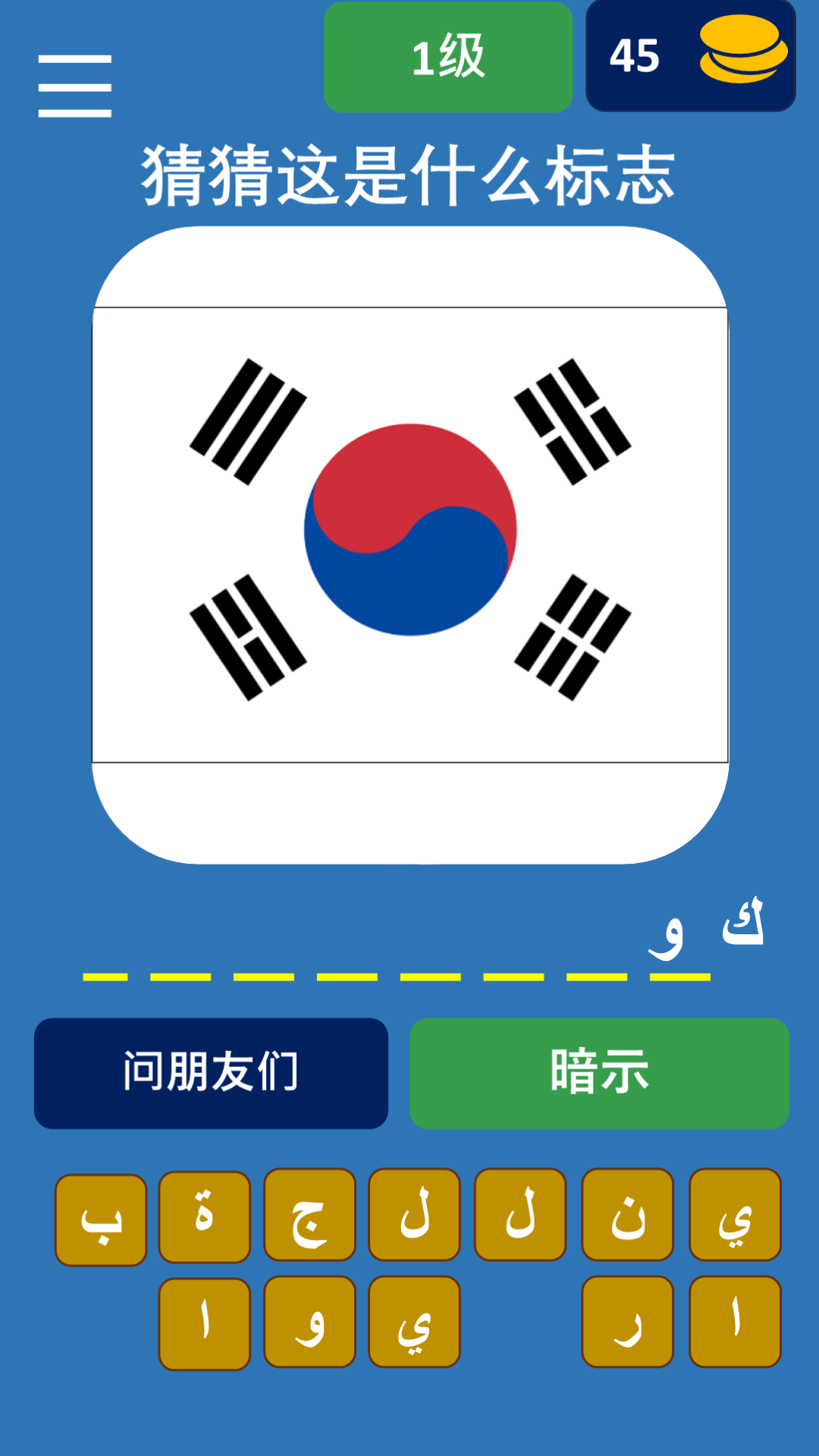Image resolution: width=819 pixels, height=1456 pixels.
Task: Remove the placed letter ك from answer
Action: (x=743, y=925)
